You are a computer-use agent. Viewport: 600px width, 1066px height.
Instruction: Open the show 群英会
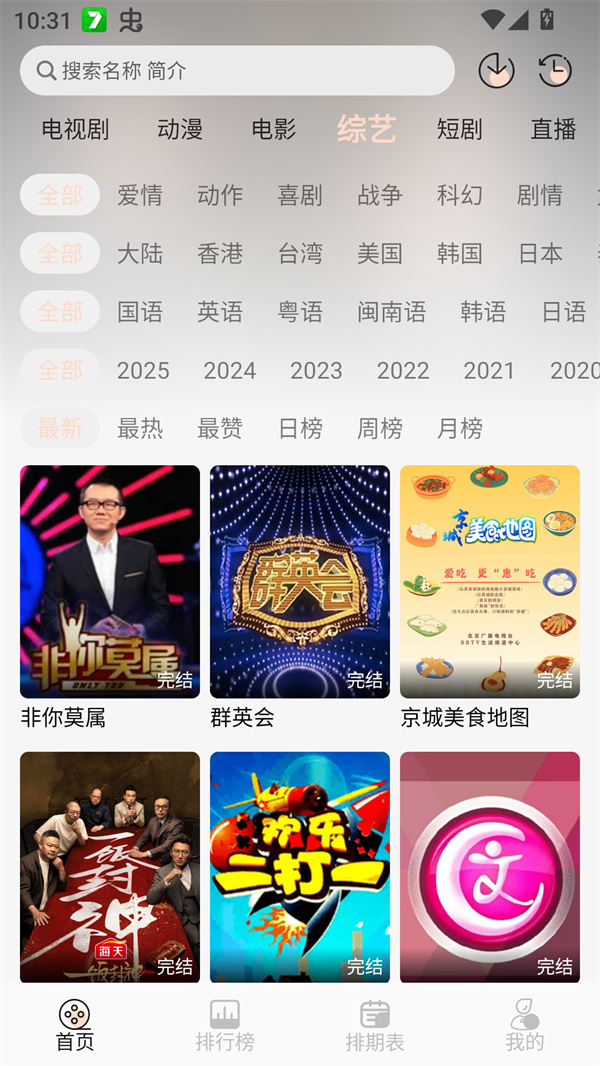pyautogui.click(x=300, y=582)
